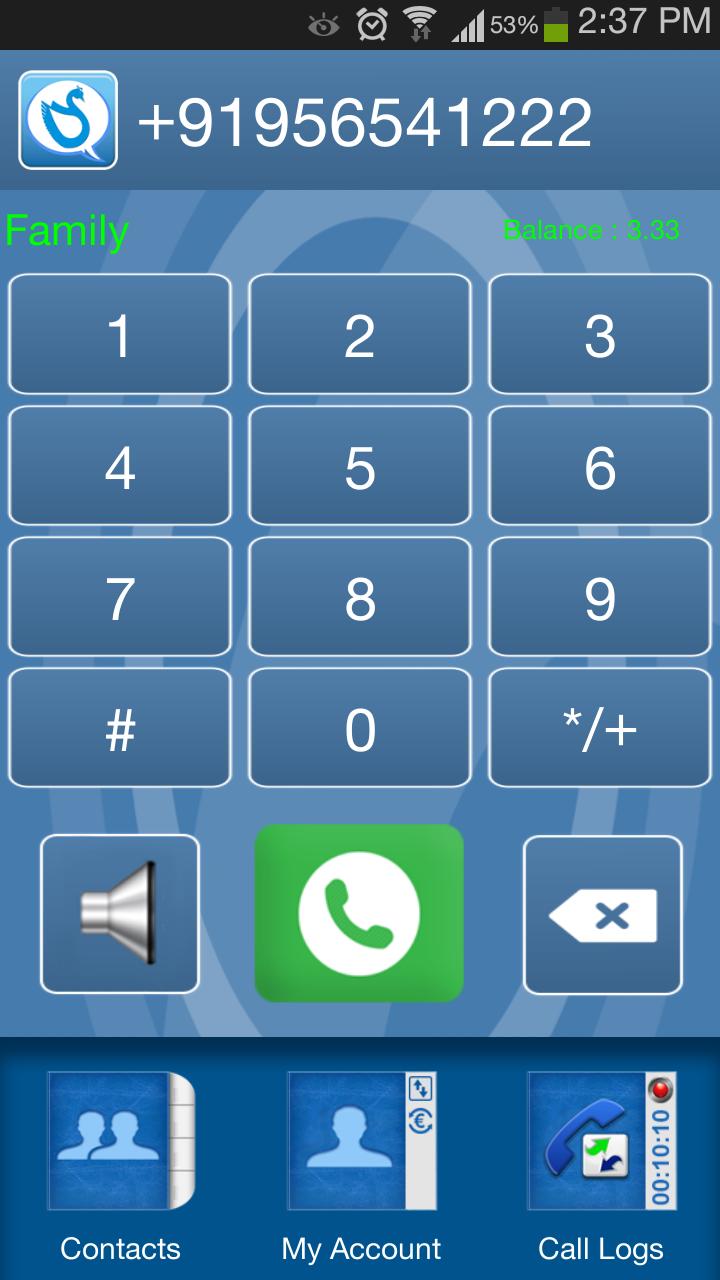Dial zero on the keypad

(x=360, y=728)
